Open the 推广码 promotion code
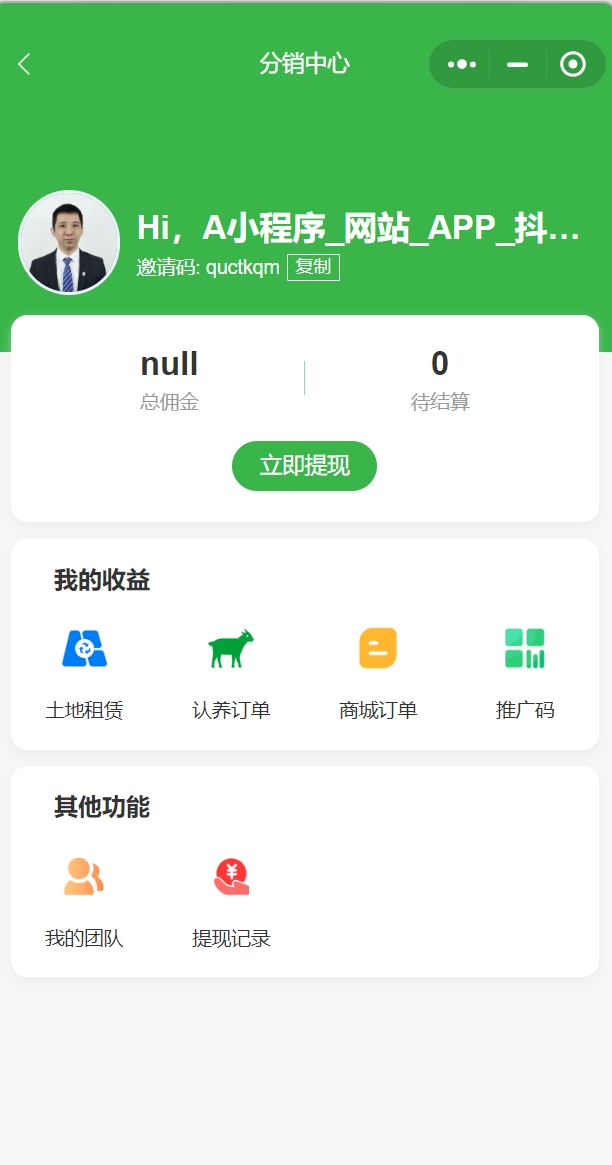Screen dimensions: 612x1165 (x=525, y=670)
